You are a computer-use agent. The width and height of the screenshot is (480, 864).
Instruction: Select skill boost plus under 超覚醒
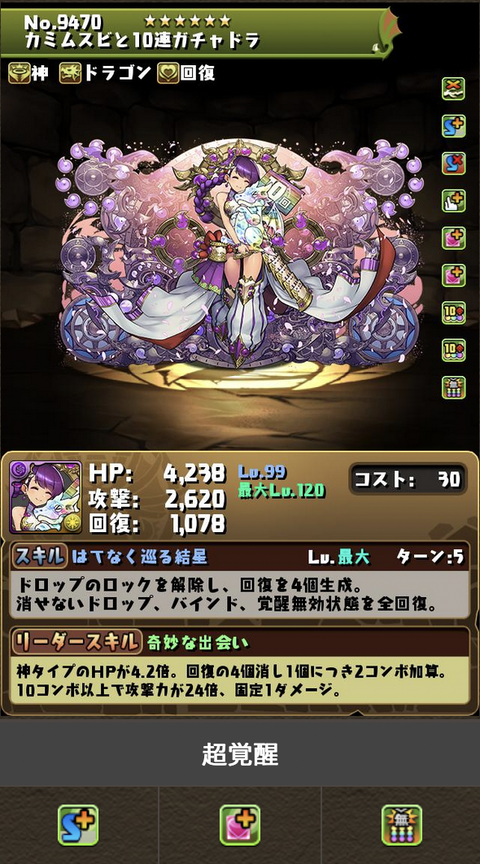pyautogui.click(x=78, y=825)
